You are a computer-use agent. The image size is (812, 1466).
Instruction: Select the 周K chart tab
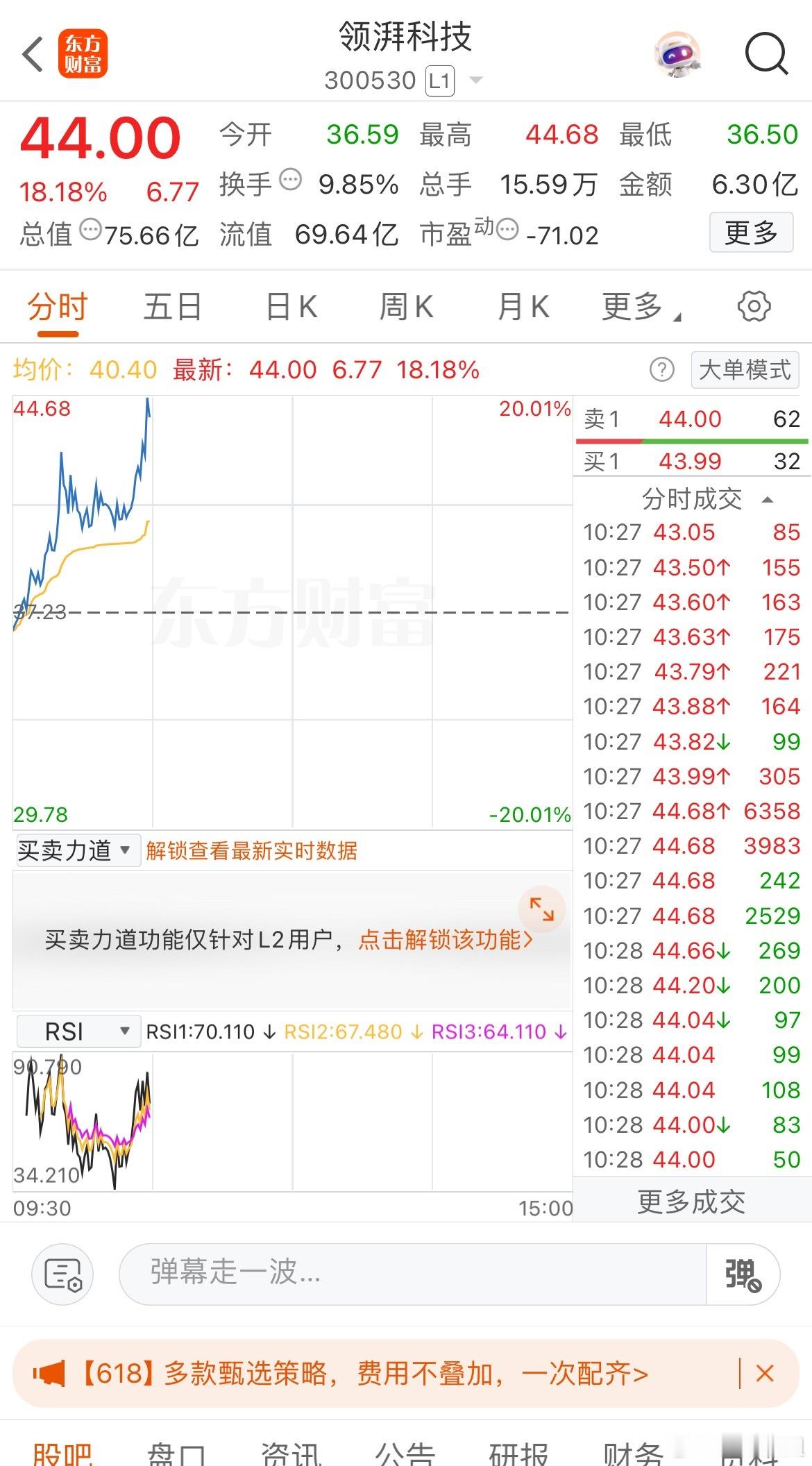406,307
